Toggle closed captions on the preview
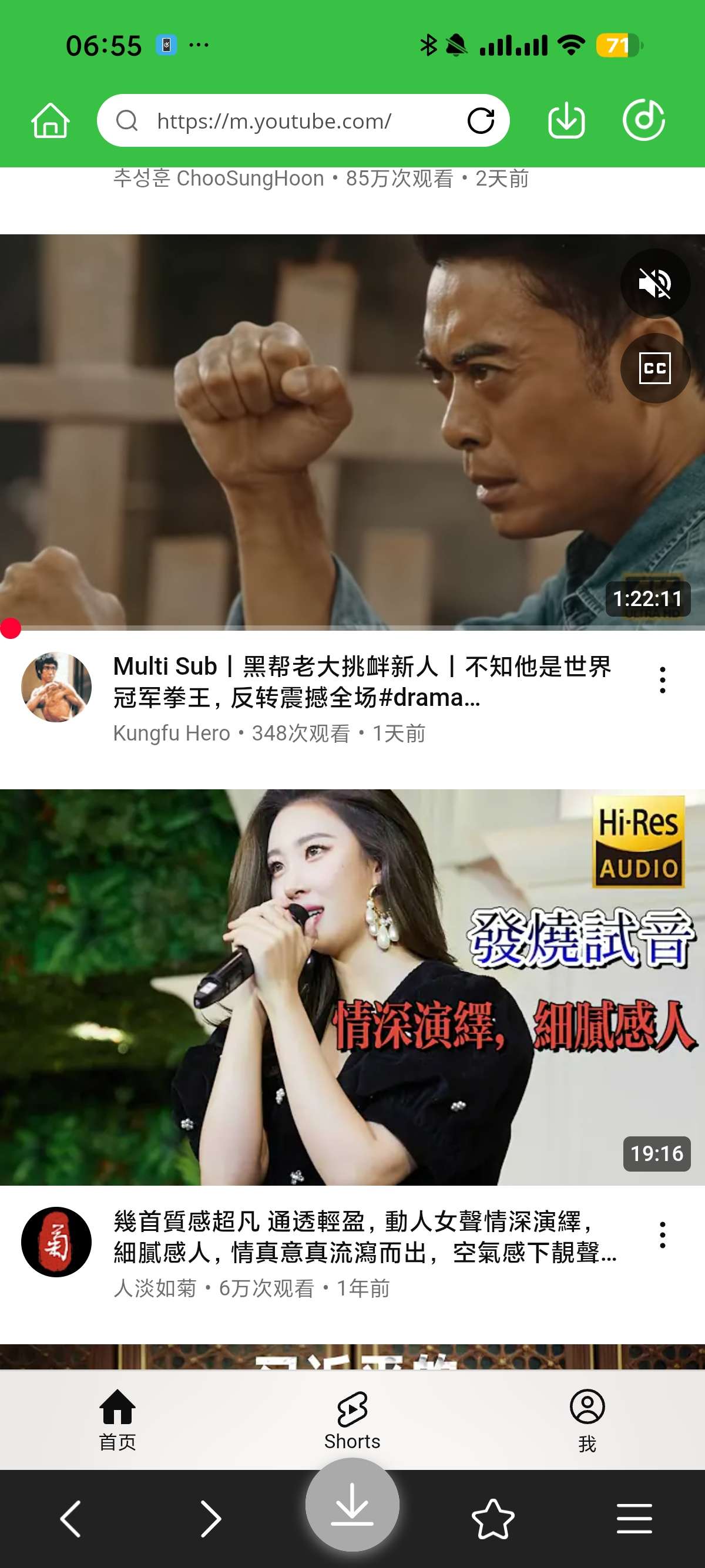Image resolution: width=705 pixels, height=1568 pixels. tap(654, 368)
